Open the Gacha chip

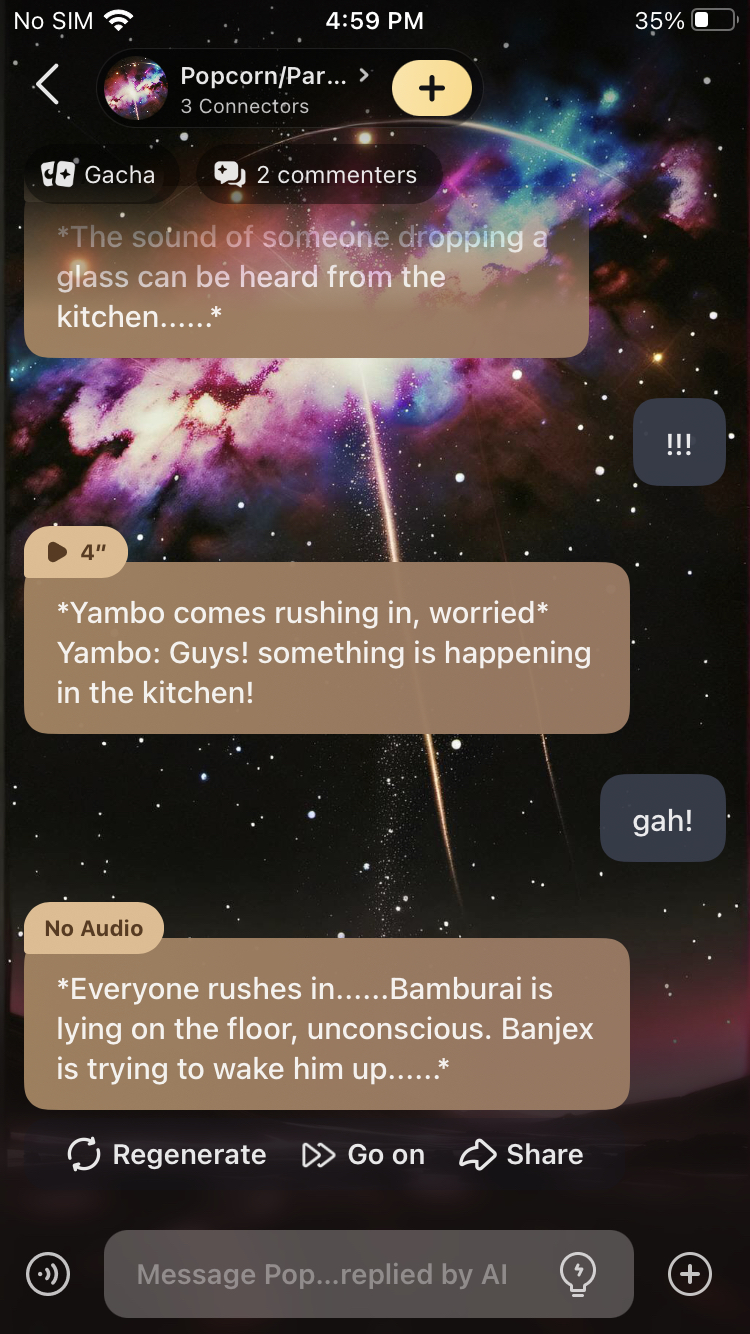click(x=99, y=175)
